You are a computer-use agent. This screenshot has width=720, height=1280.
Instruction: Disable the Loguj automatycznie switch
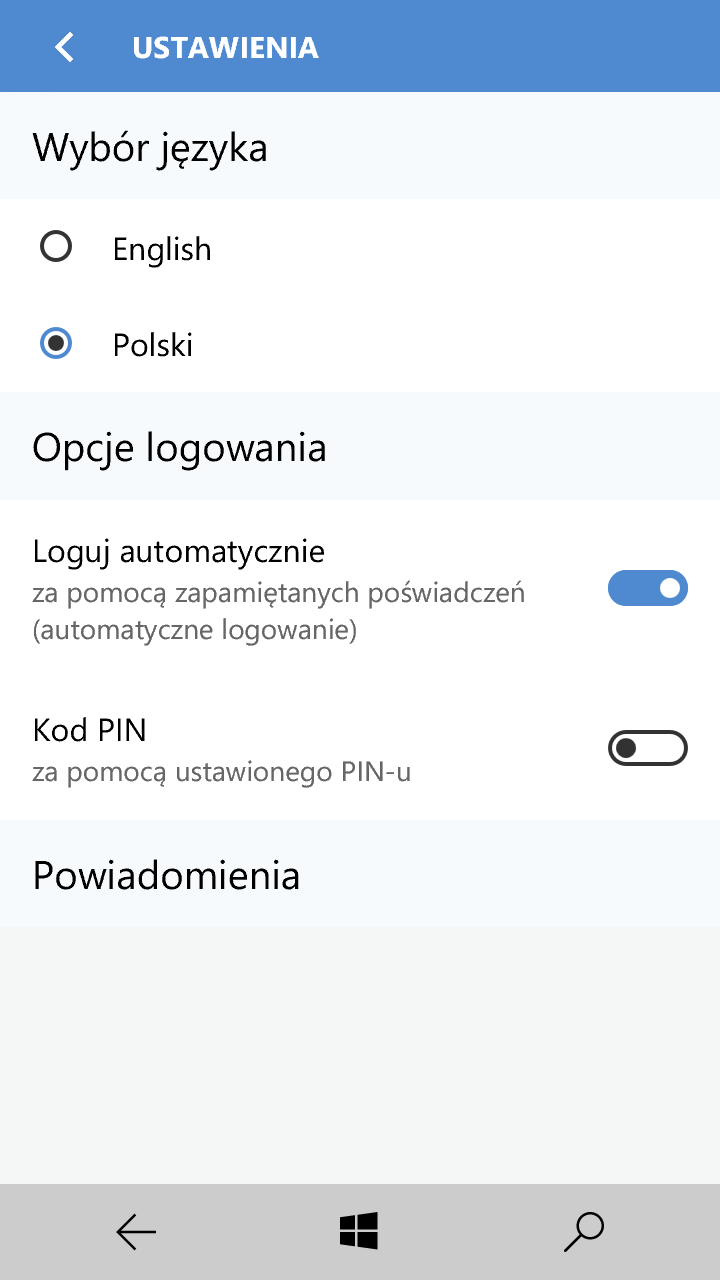(x=647, y=589)
